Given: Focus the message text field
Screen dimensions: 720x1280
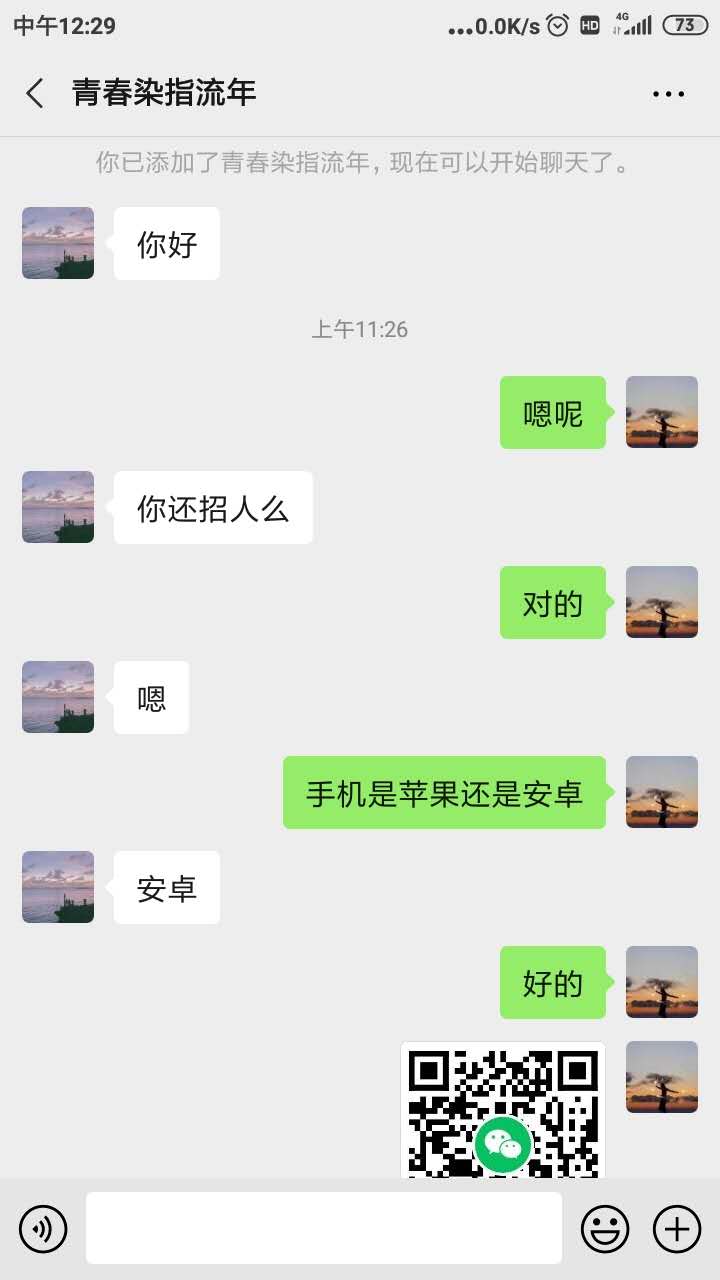Looking at the screenshot, I should click(x=324, y=1228).
